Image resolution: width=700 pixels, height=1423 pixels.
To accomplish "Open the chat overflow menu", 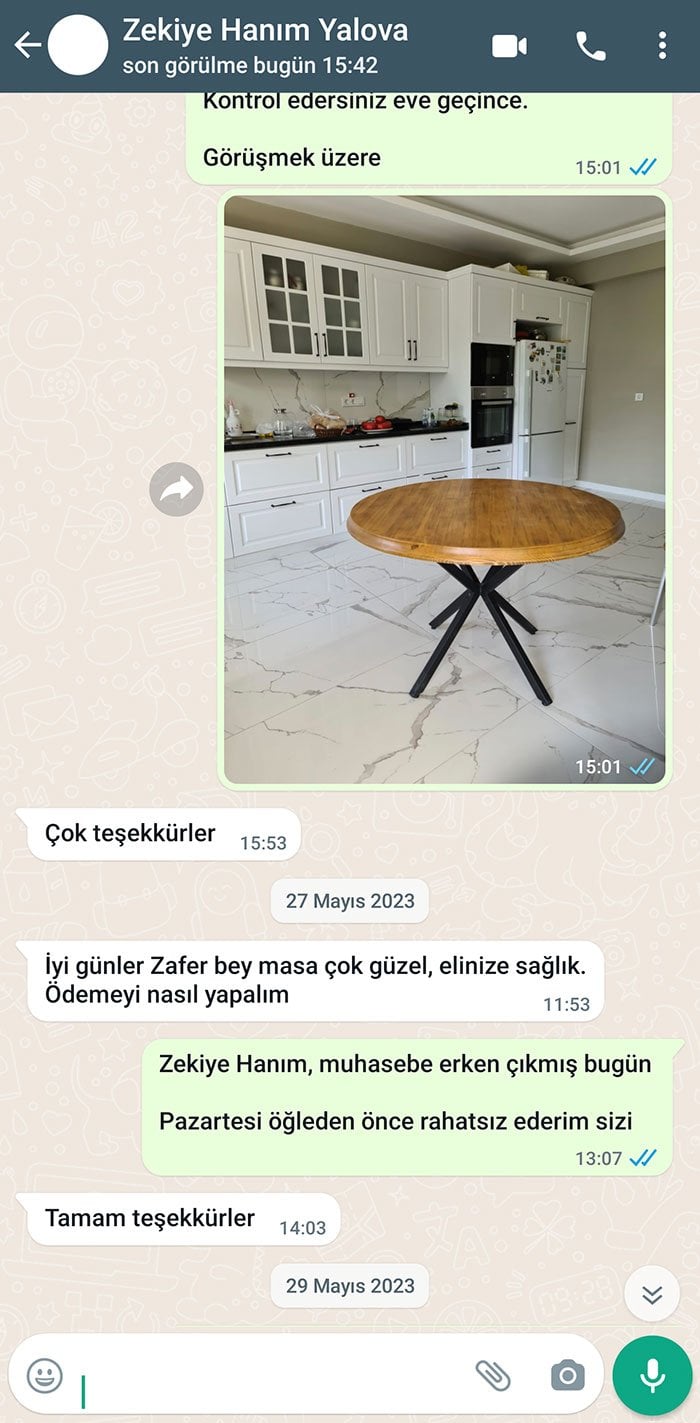I will (662, 46).
